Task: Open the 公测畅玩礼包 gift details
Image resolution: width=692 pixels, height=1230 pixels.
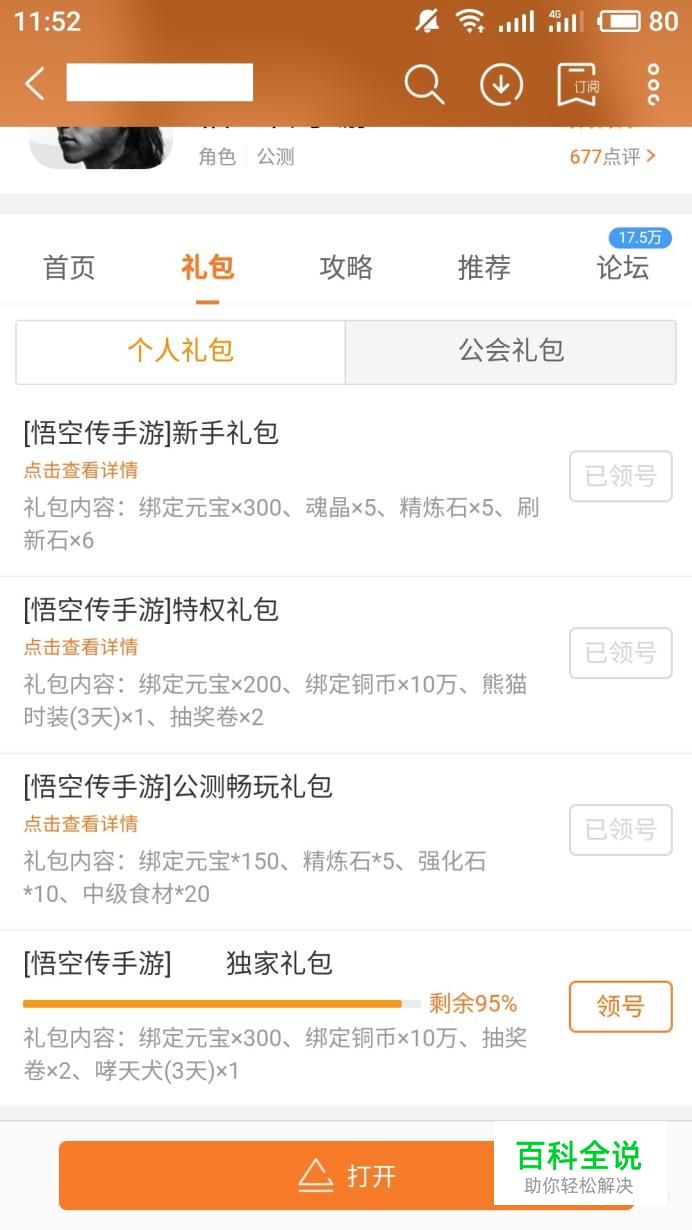Action: 81,824
